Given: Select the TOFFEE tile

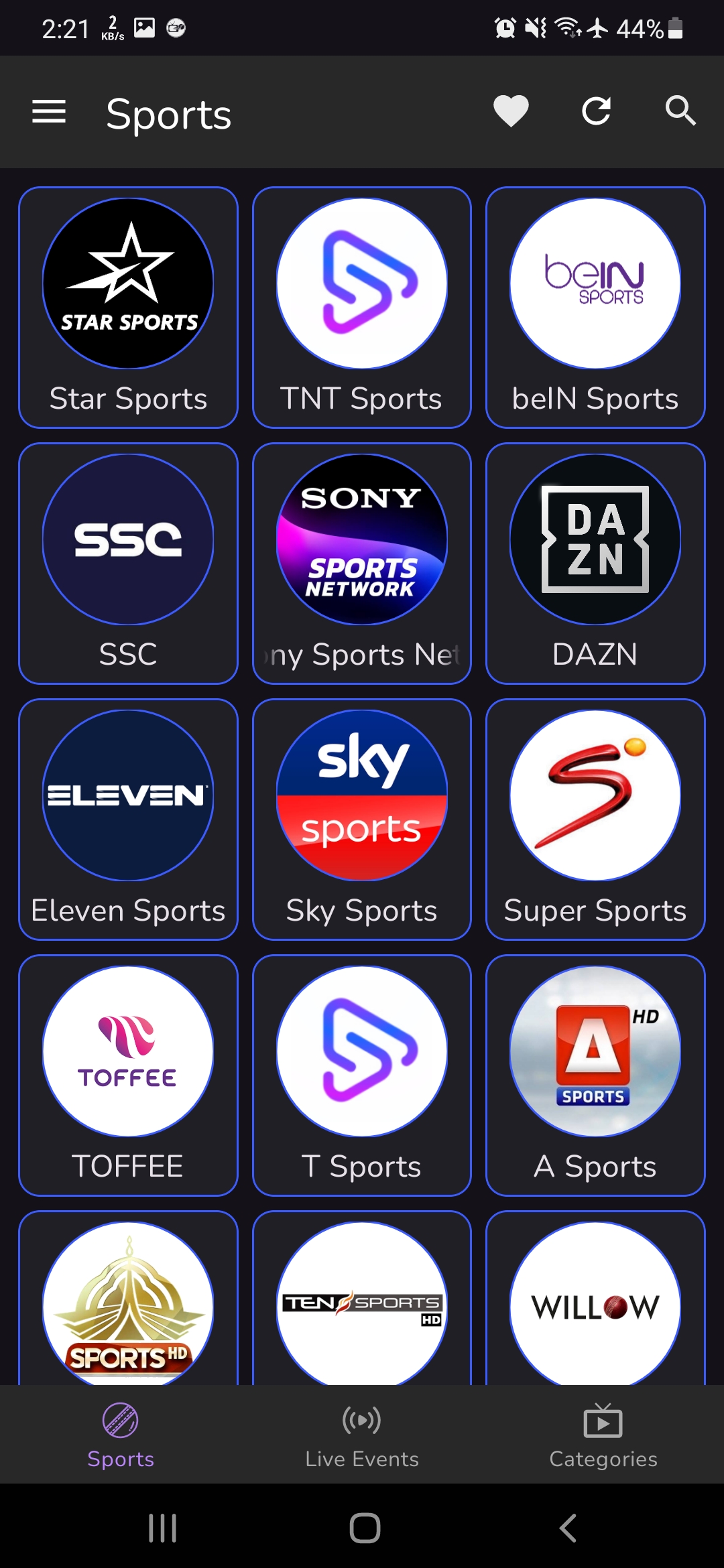Looking at the screenshot, I should [128, 1075].
